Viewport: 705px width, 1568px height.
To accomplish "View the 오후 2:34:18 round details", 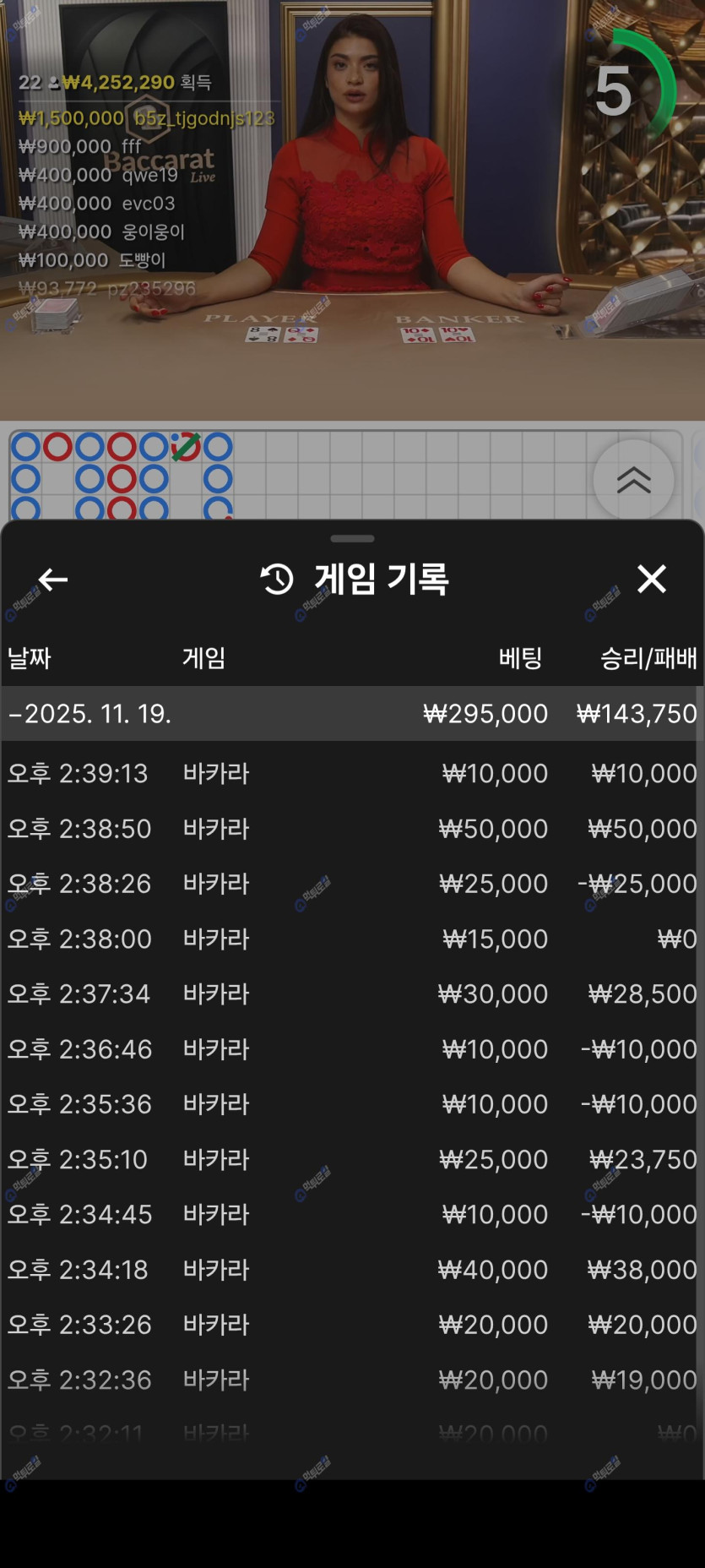I will pyautogui.click(x=352, y=1269).
